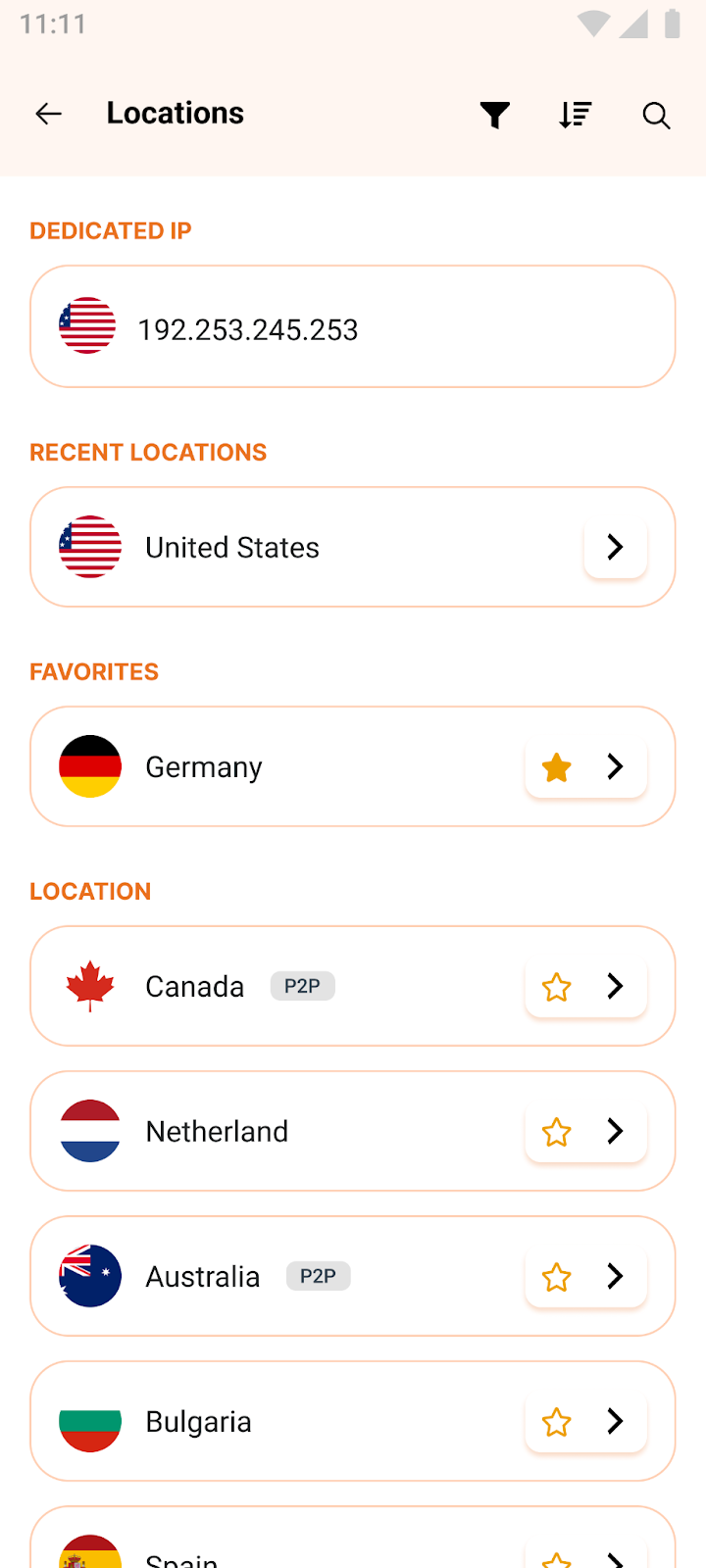Mark Netherland as a favorite

tap(557, 1132)
